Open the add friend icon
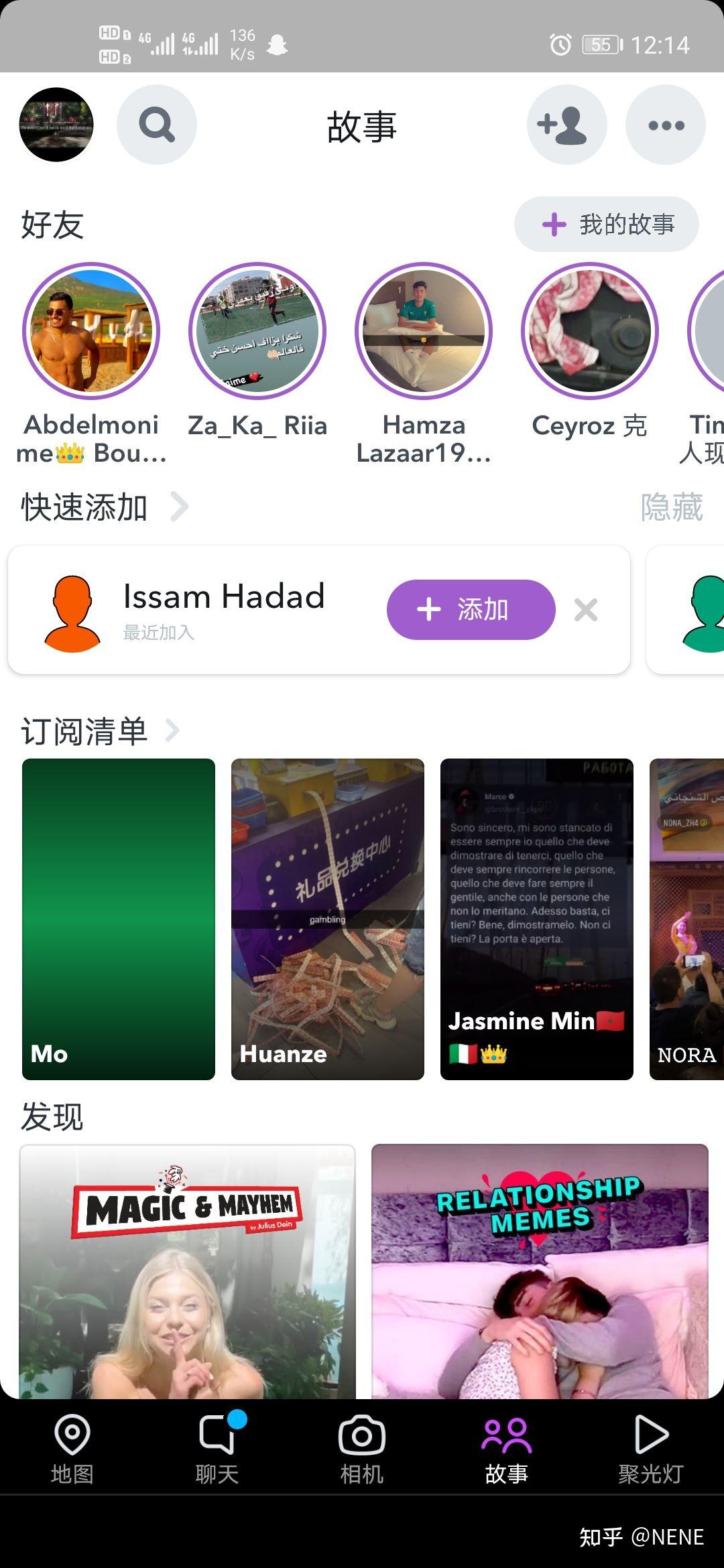Screen dimensions: 724x1568 567,125
